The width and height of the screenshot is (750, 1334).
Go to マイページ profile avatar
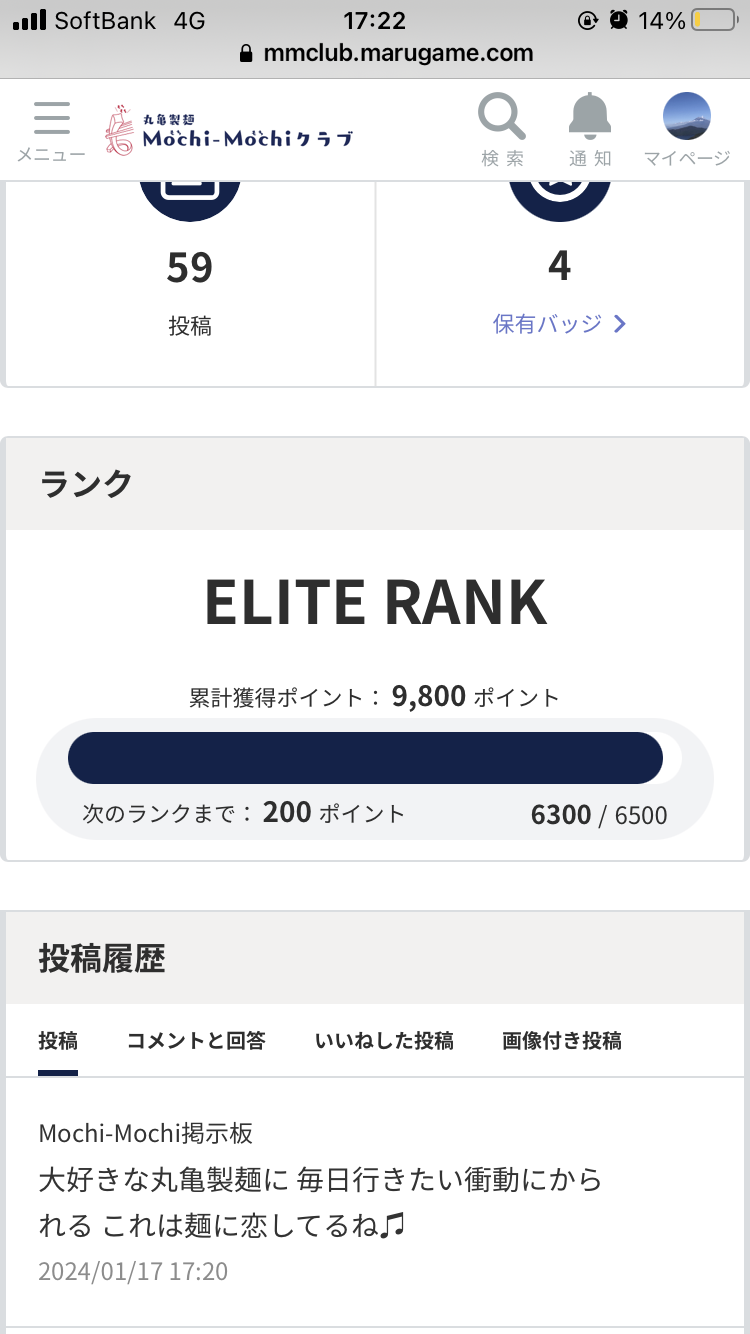(x=687, y=130)
